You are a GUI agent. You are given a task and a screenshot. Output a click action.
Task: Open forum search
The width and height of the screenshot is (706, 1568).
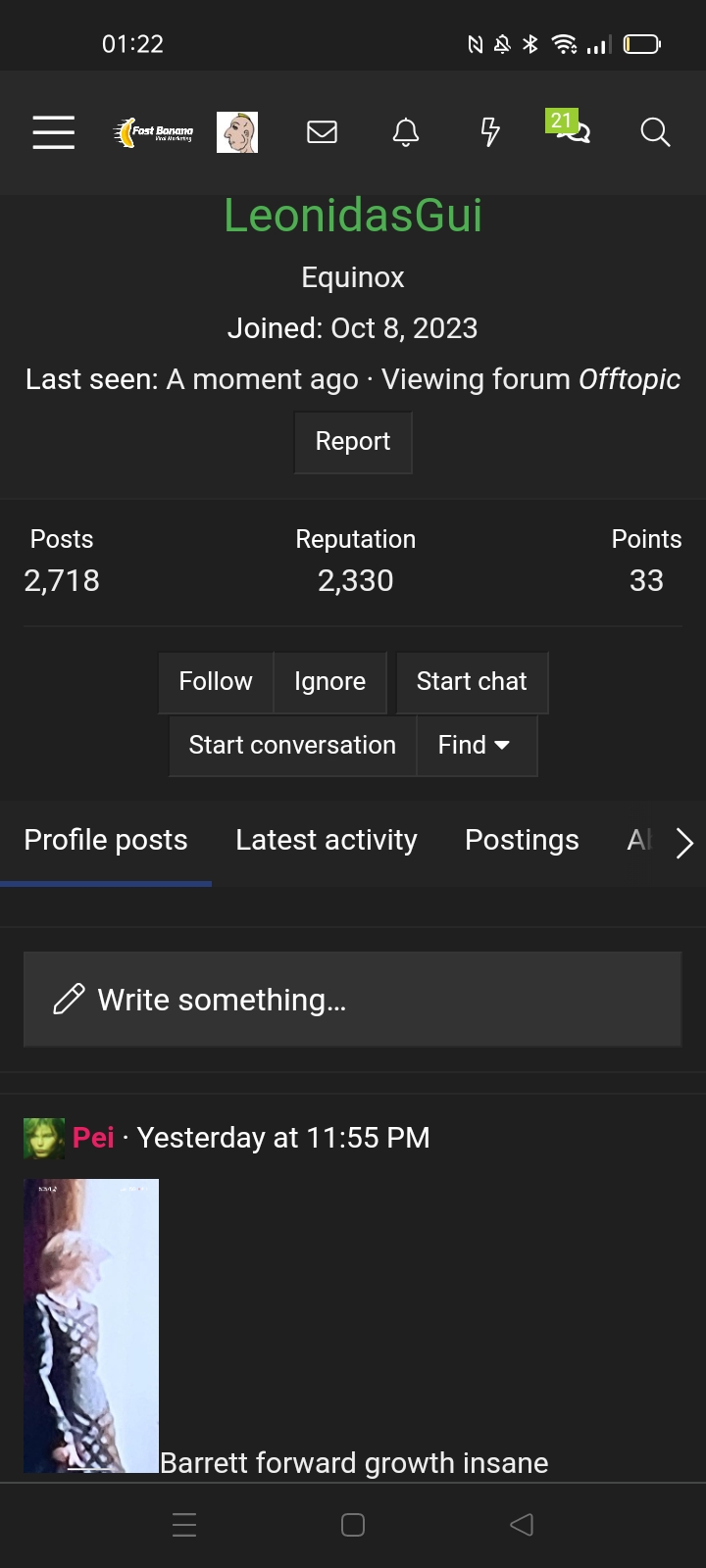coord(655,131)
